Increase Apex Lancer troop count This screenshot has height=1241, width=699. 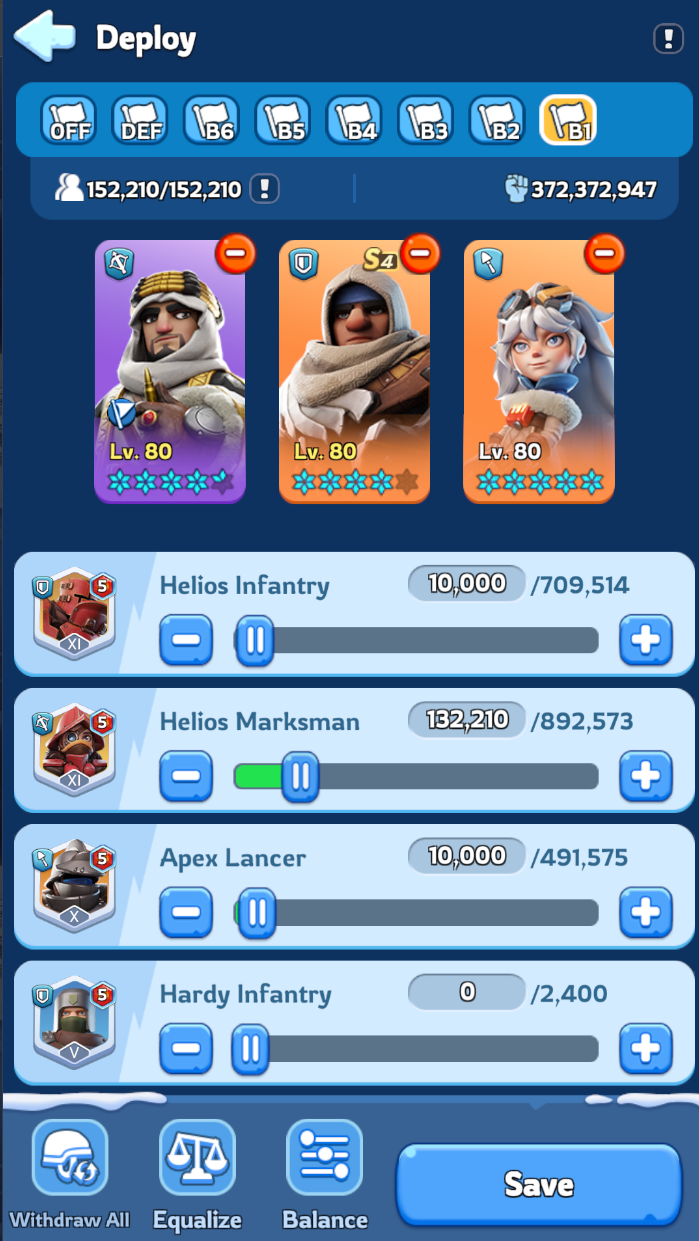[x=645, y=912]
